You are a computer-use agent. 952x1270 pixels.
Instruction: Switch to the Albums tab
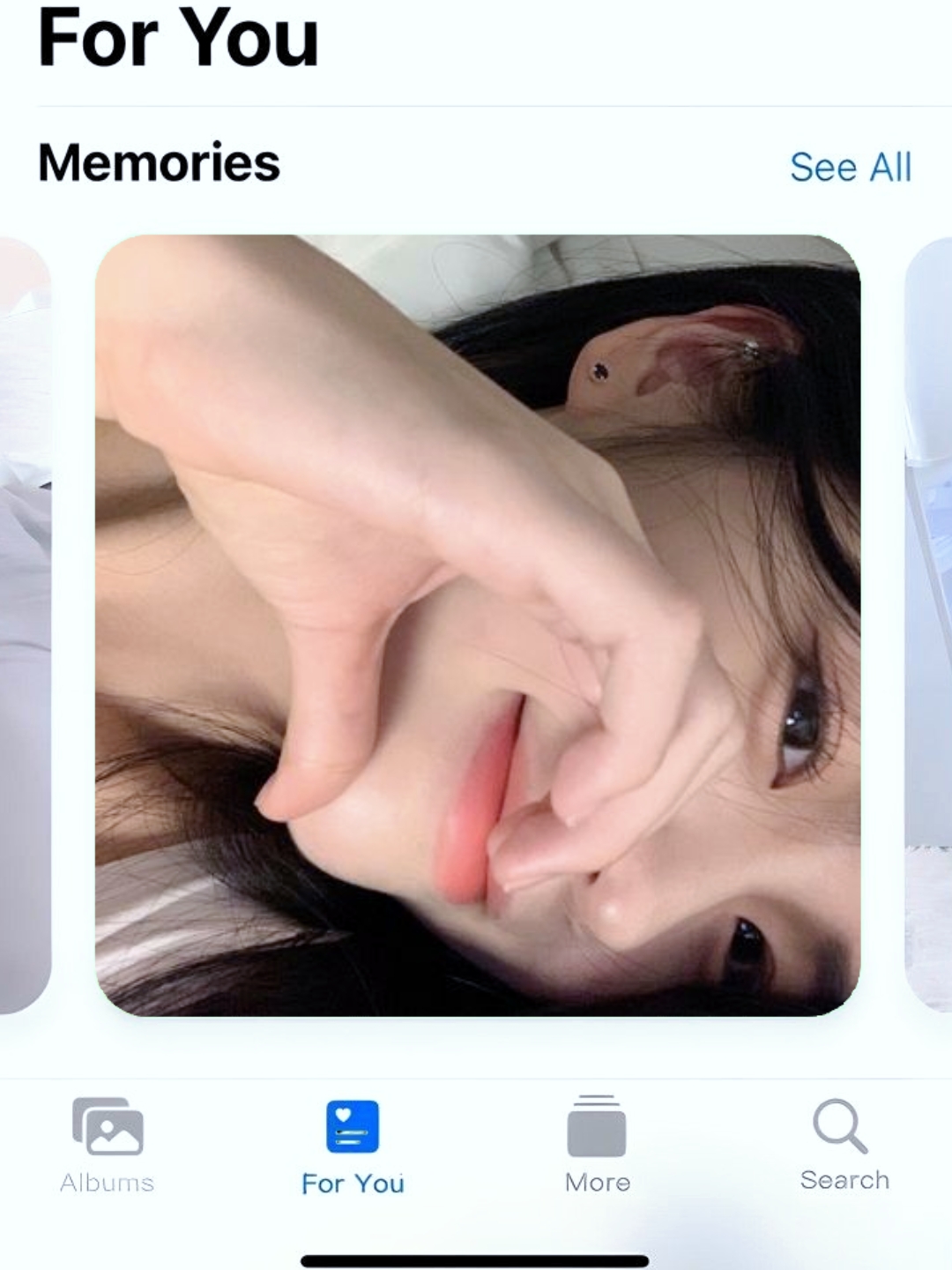click(108, 1145)
